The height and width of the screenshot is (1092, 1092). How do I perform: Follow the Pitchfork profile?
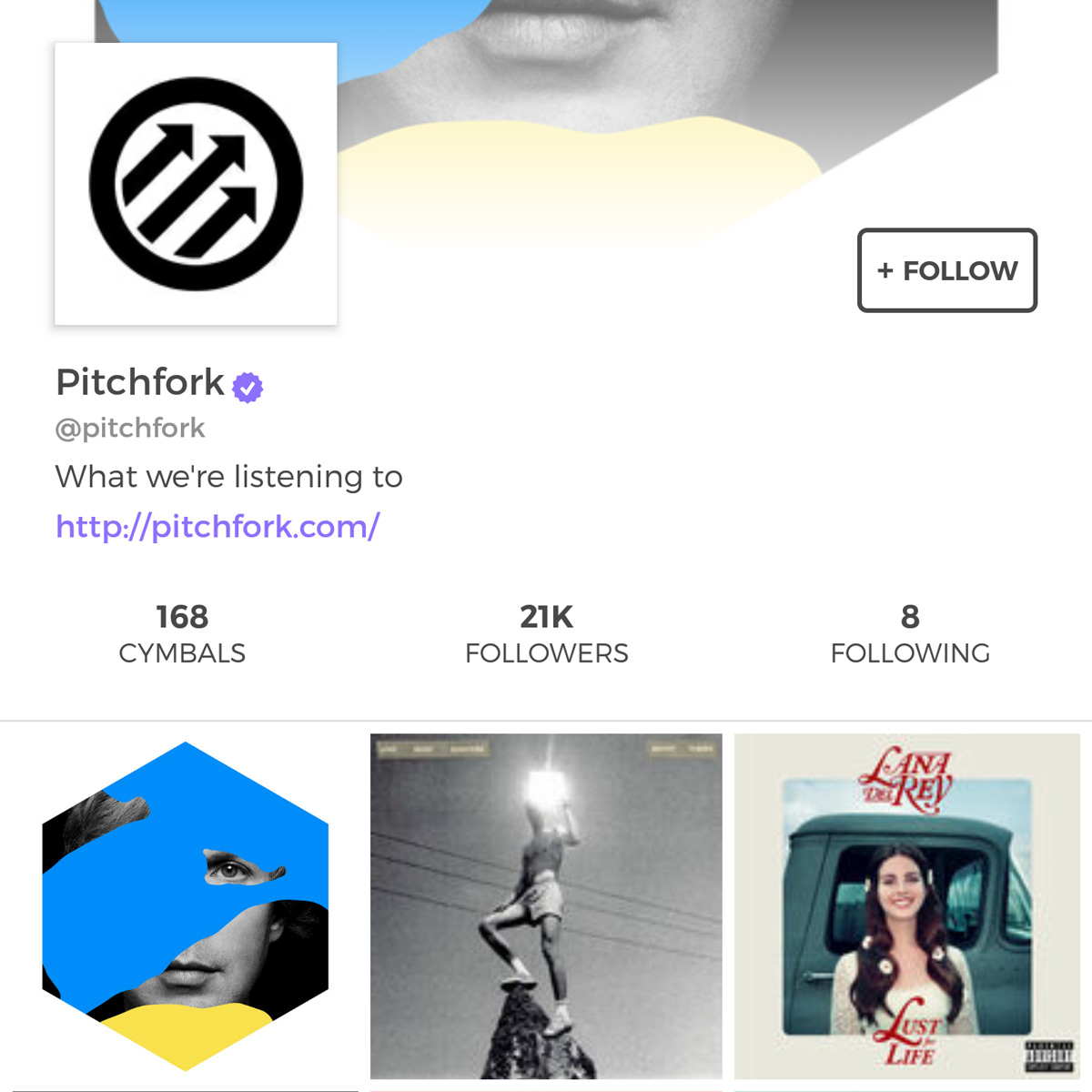946,270
